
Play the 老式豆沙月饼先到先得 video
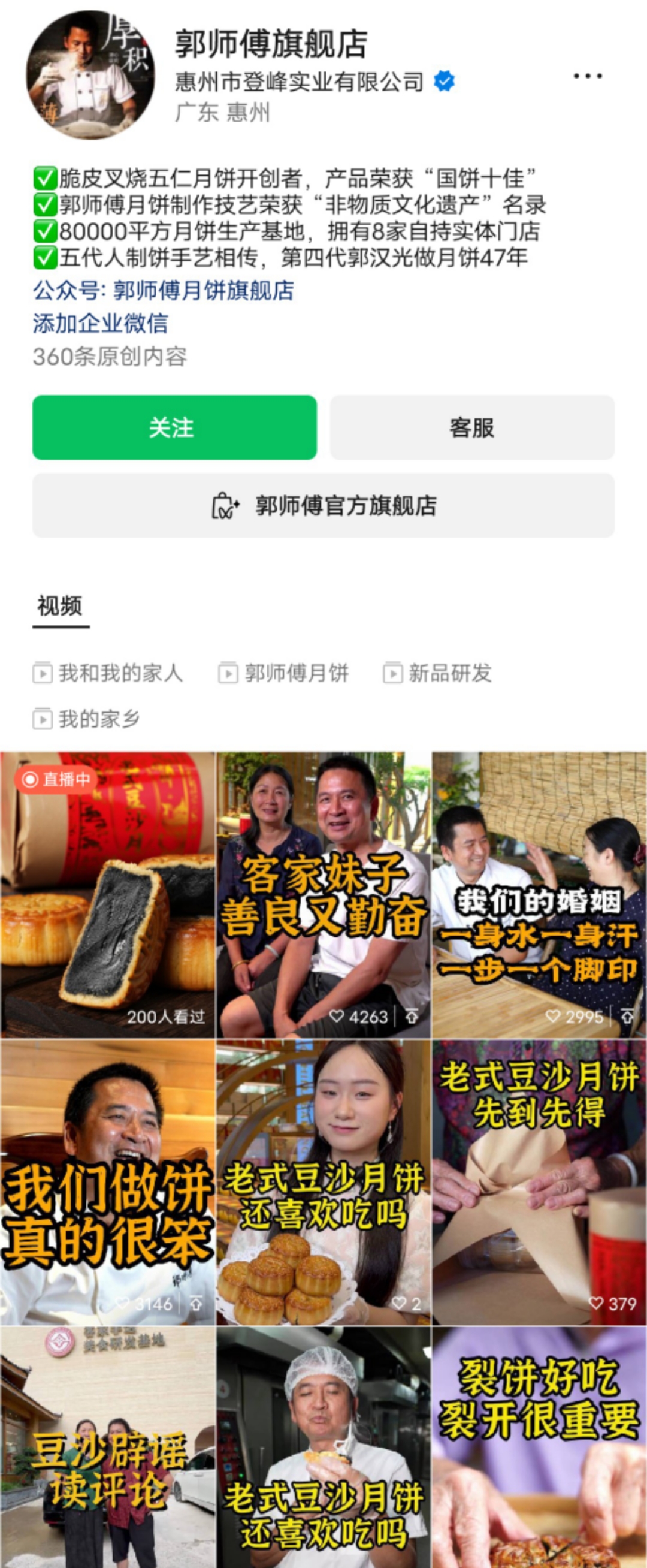click(539, 1182)
